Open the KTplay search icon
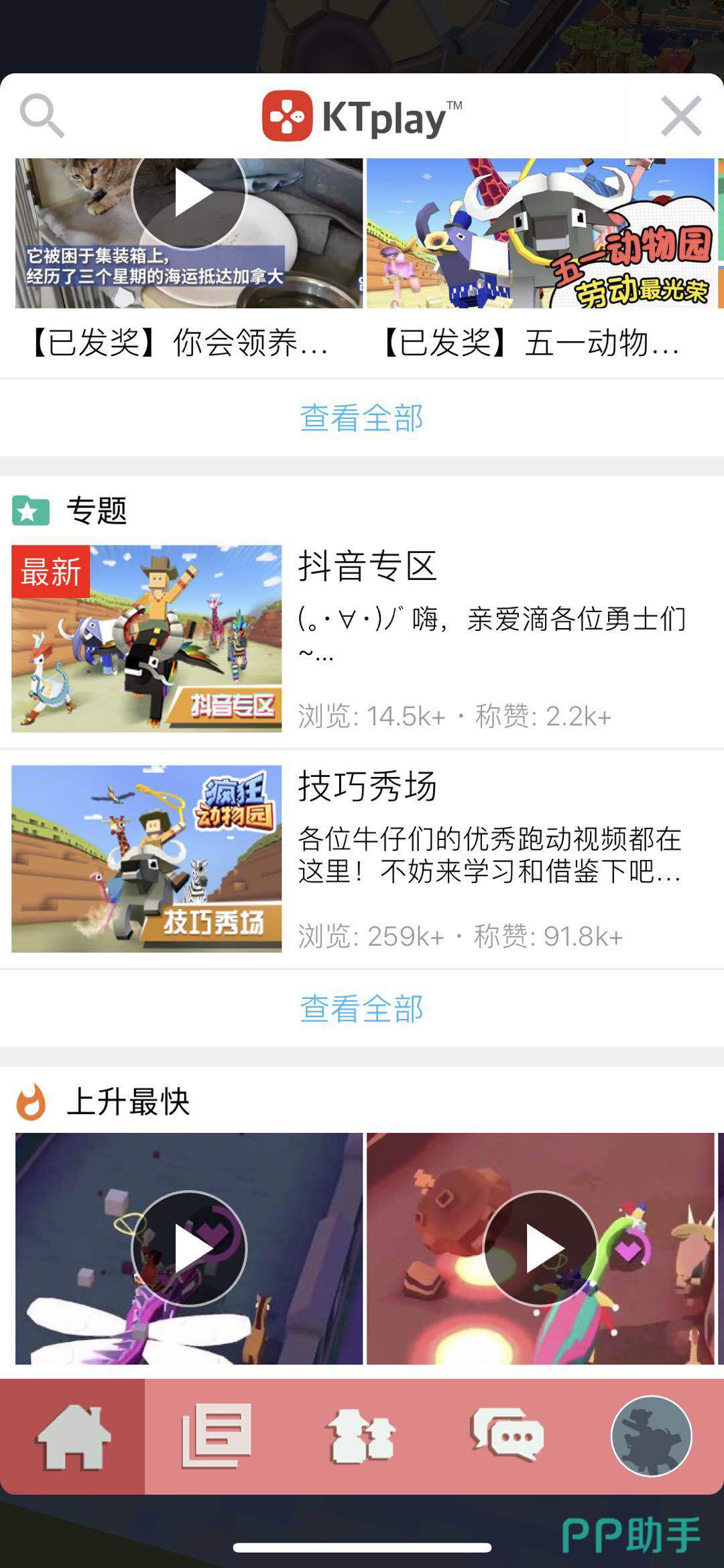Viewport: 724px width, 1568px height. [x=42, y=116]
